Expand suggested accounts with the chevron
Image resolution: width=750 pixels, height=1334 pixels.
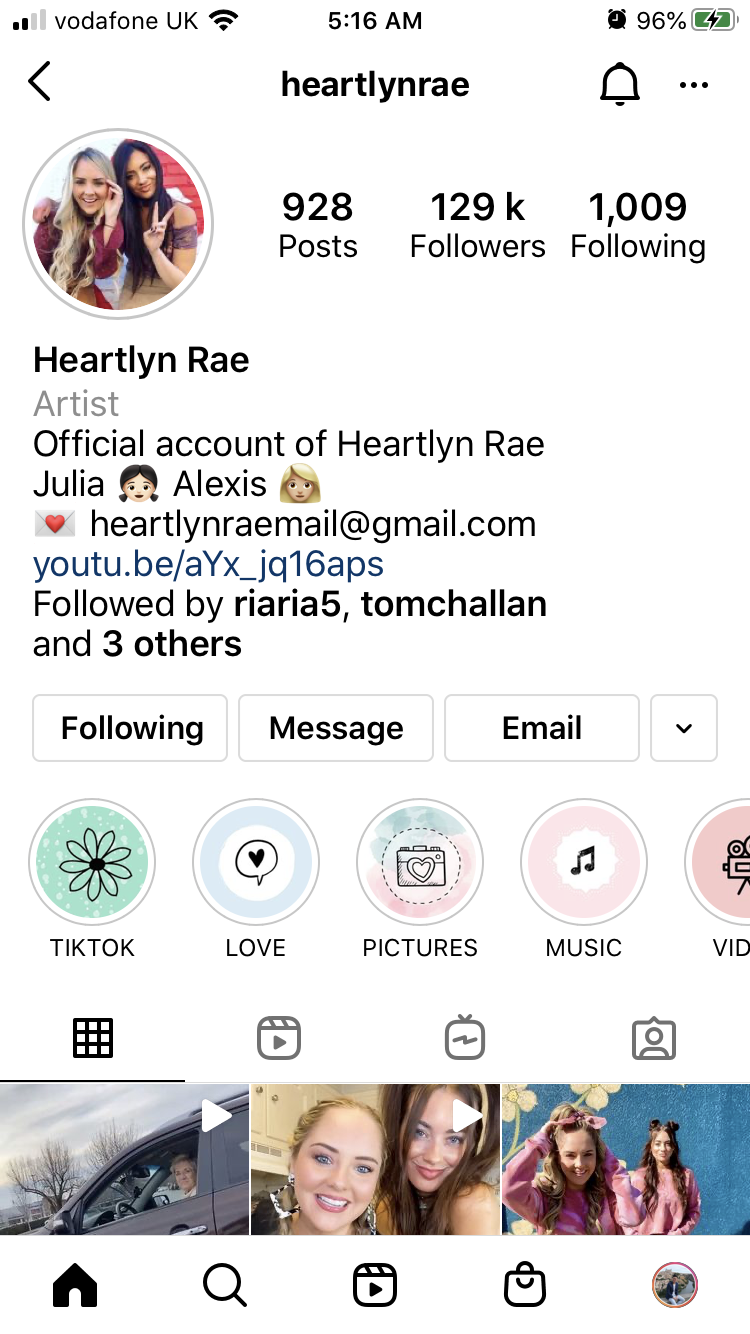click(x=684, y=728)
